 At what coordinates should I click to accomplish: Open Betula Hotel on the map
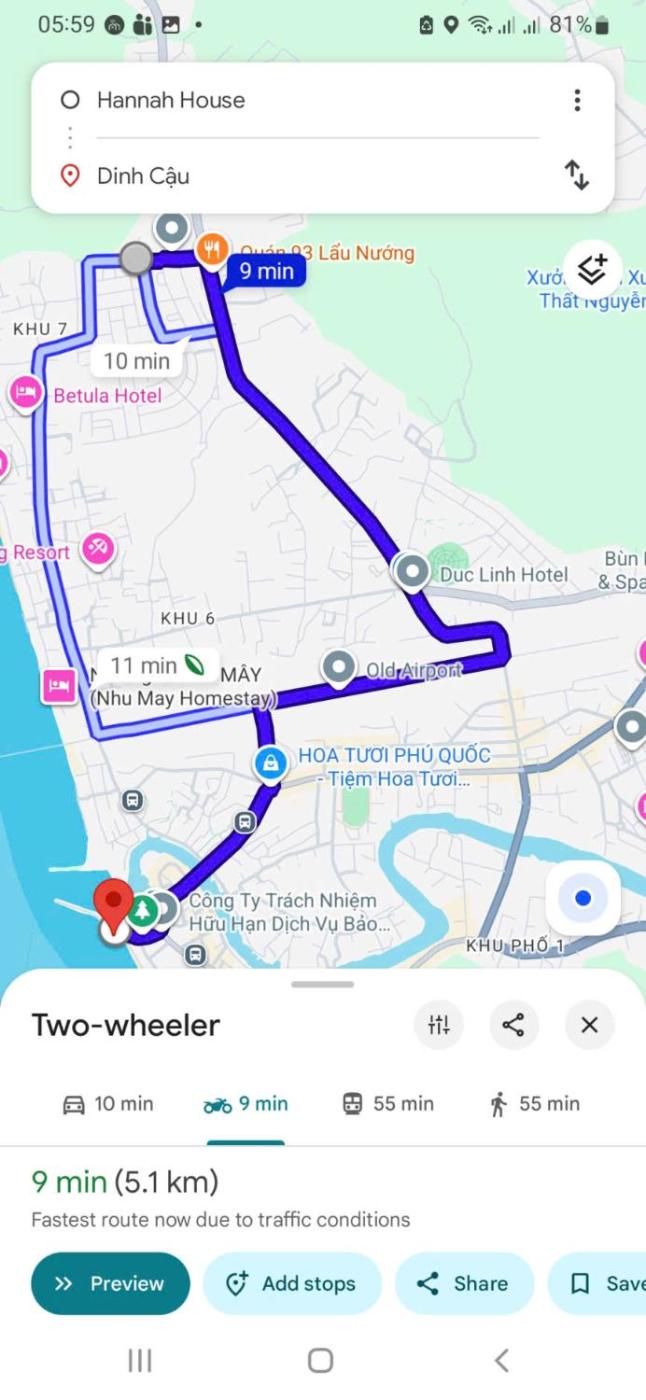tap(106, 396)
